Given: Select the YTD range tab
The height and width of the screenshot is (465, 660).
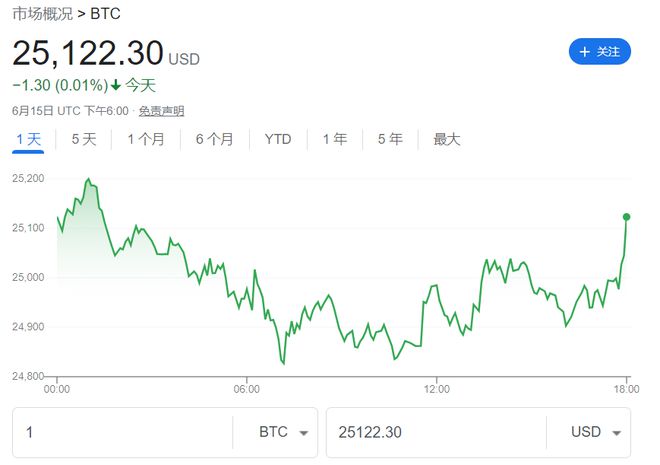Looking at the screenshot, I should click(278, 139).
